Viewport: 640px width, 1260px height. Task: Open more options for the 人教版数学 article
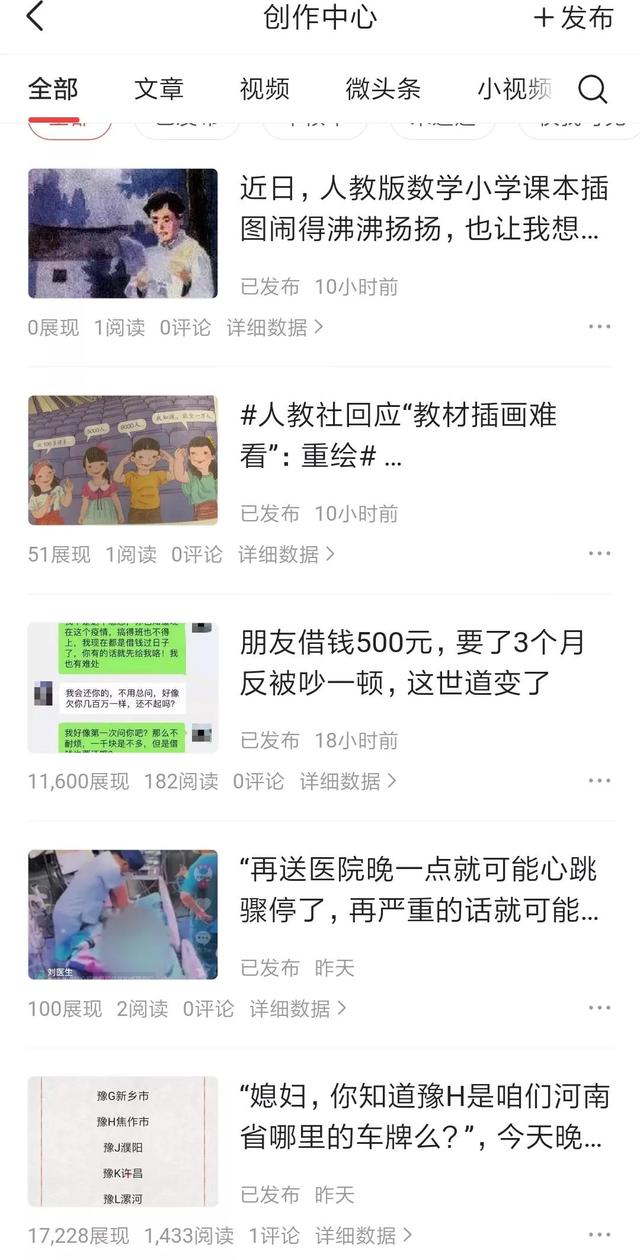point(599,327)
